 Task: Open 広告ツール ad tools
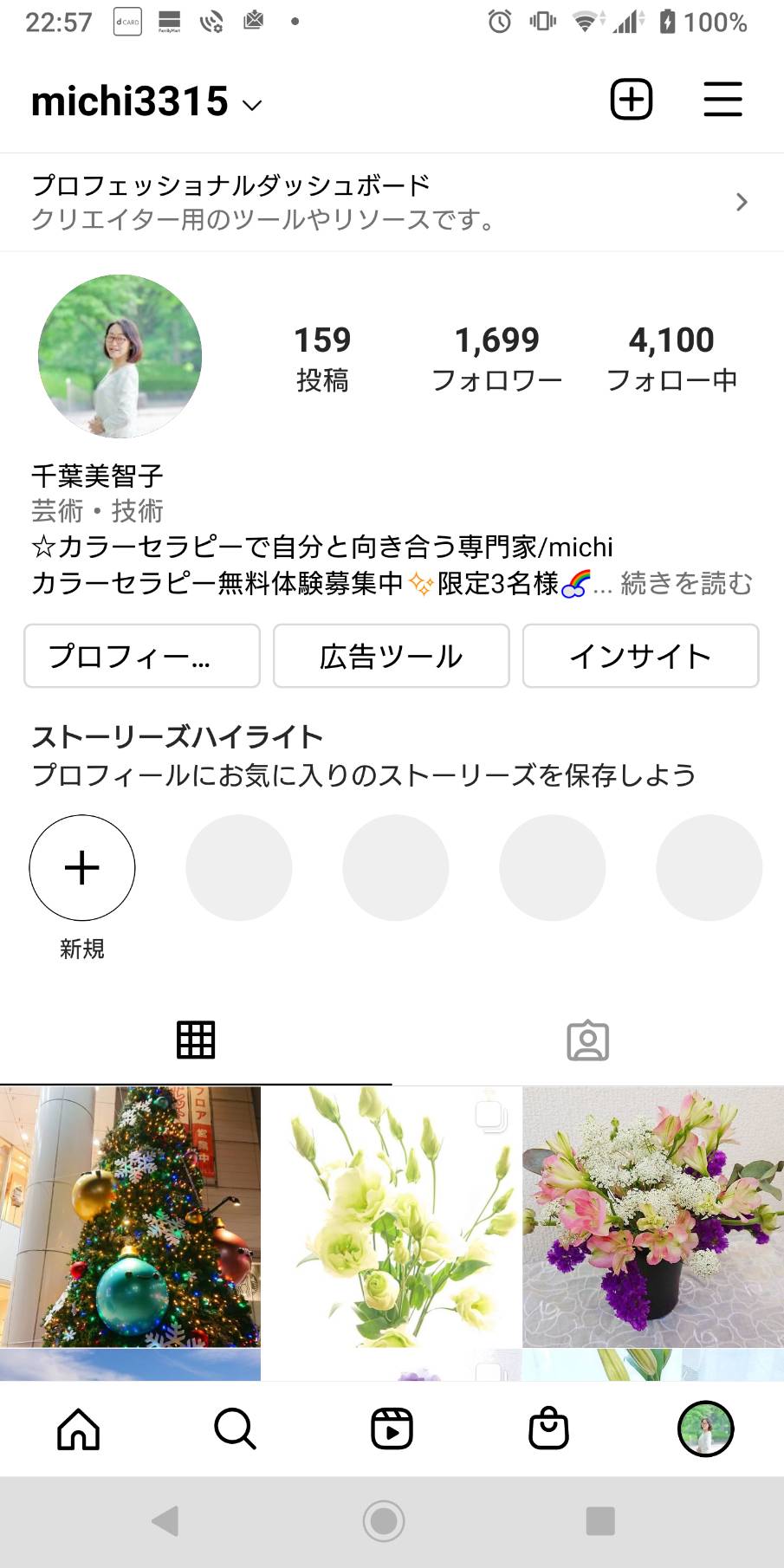pyautogui.click(x=392, y=656)
